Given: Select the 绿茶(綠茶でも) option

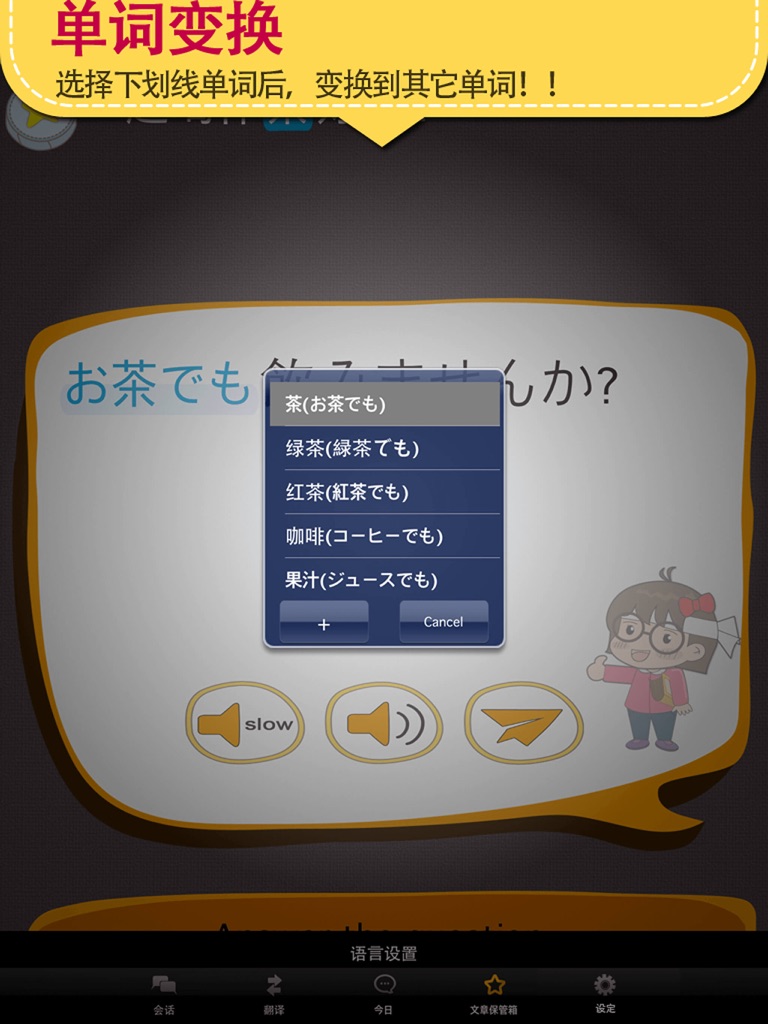Looking at the screenshot, I should point(383,449).
